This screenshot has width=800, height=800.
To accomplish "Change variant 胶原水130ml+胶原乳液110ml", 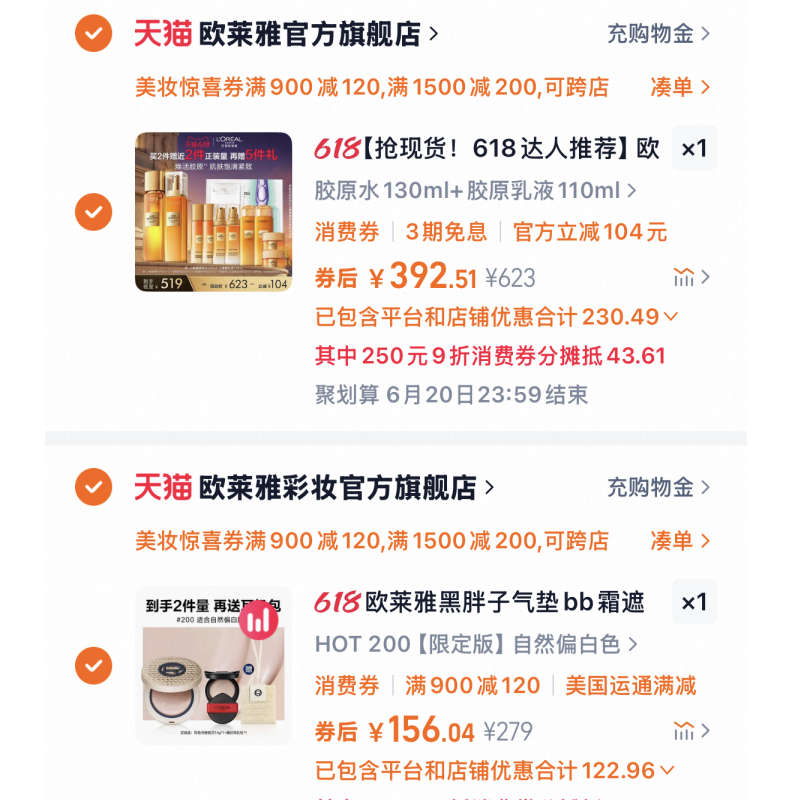I will 476,190.
